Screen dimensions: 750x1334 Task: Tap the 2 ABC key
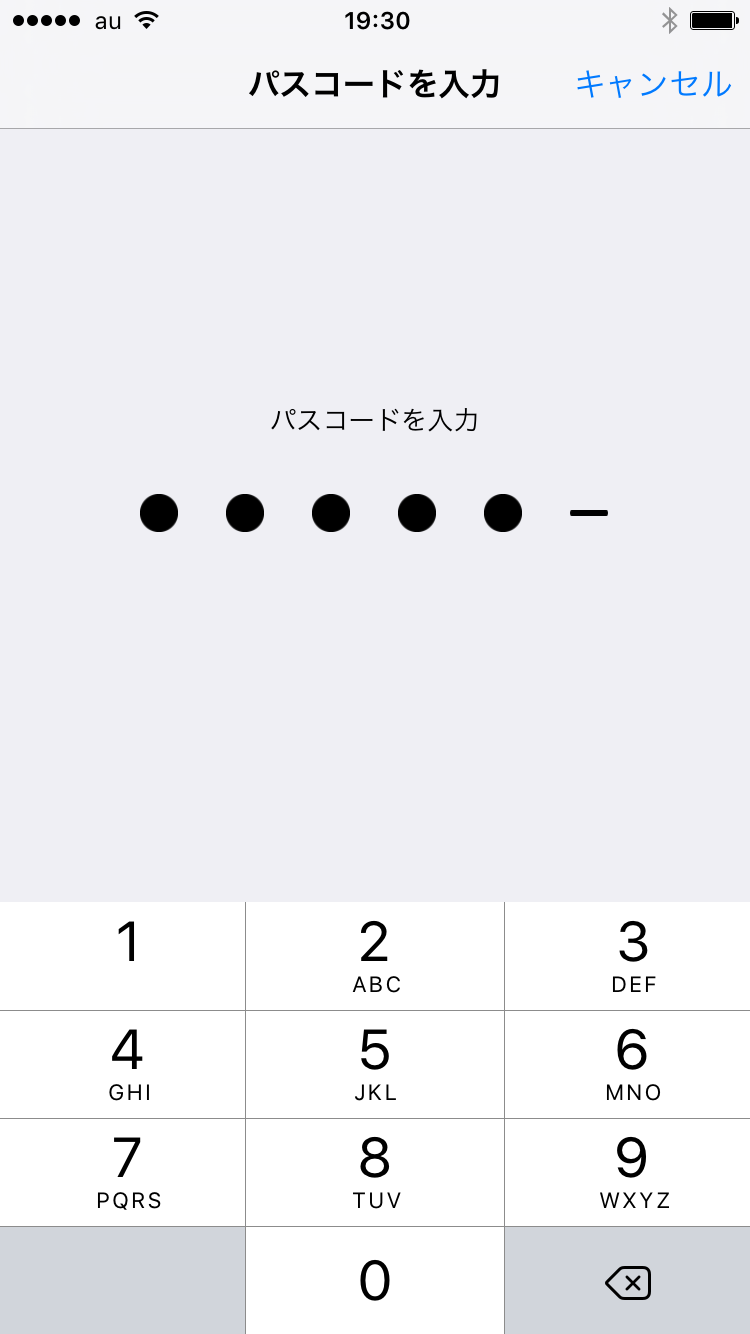coord(375,955)
